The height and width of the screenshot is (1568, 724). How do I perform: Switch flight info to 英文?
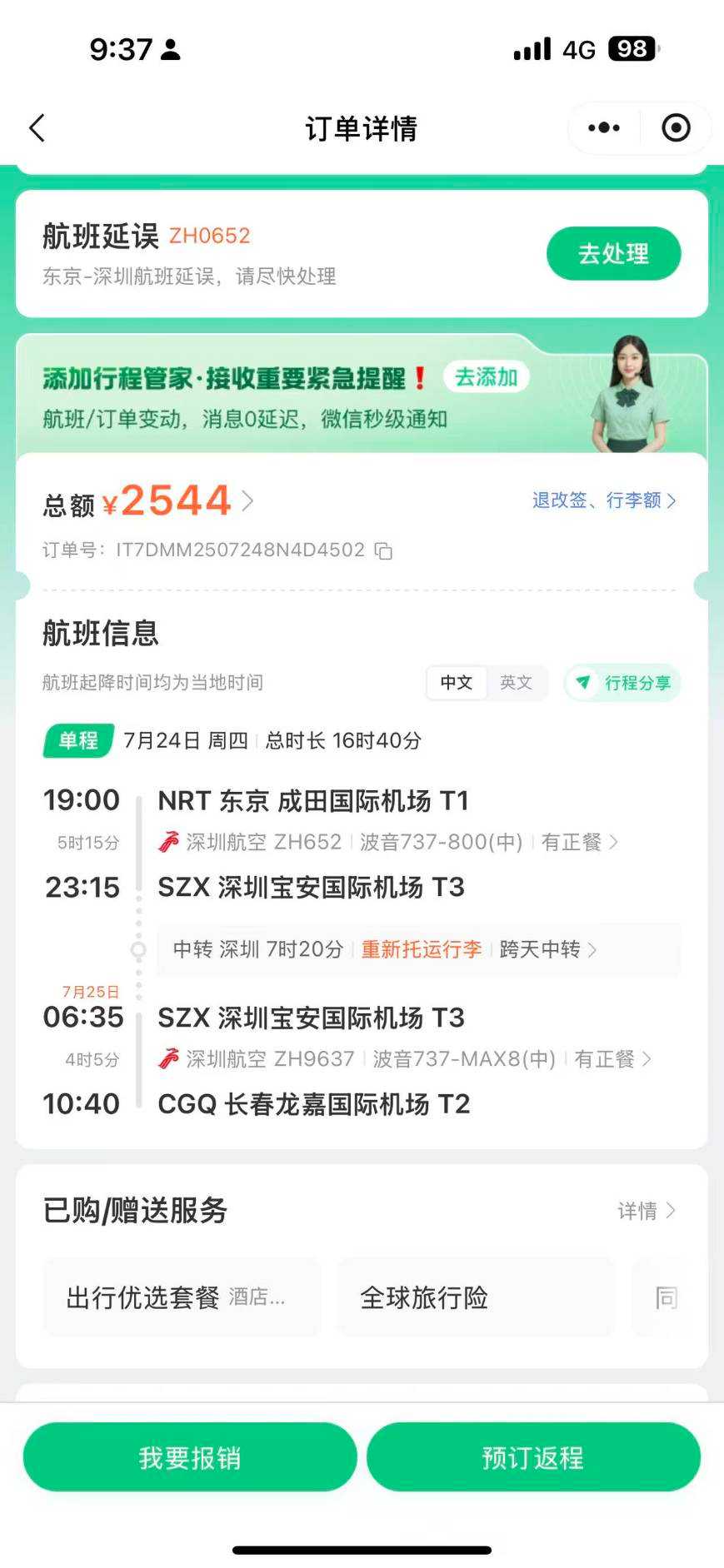point(516,683)
